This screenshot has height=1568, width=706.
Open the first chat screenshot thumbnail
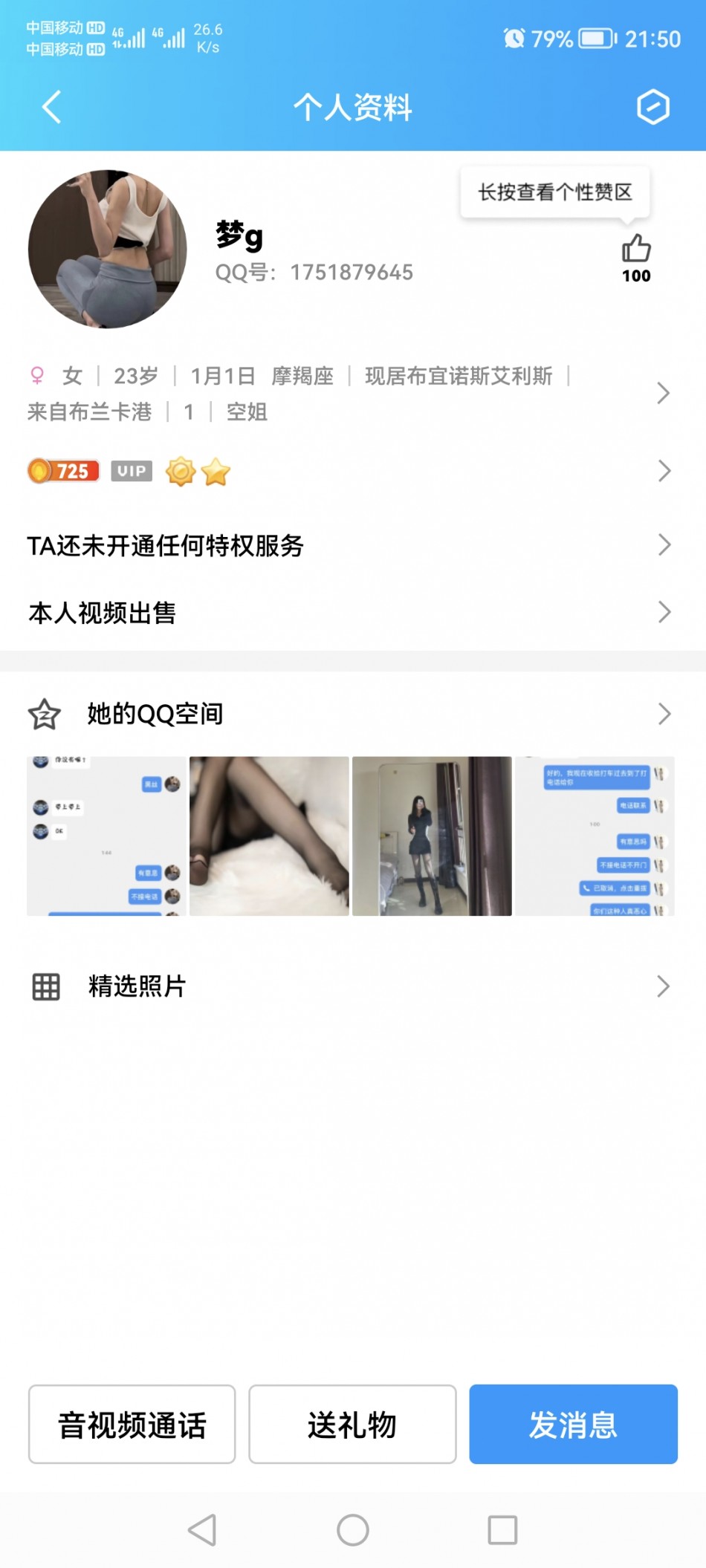(106, 836)
